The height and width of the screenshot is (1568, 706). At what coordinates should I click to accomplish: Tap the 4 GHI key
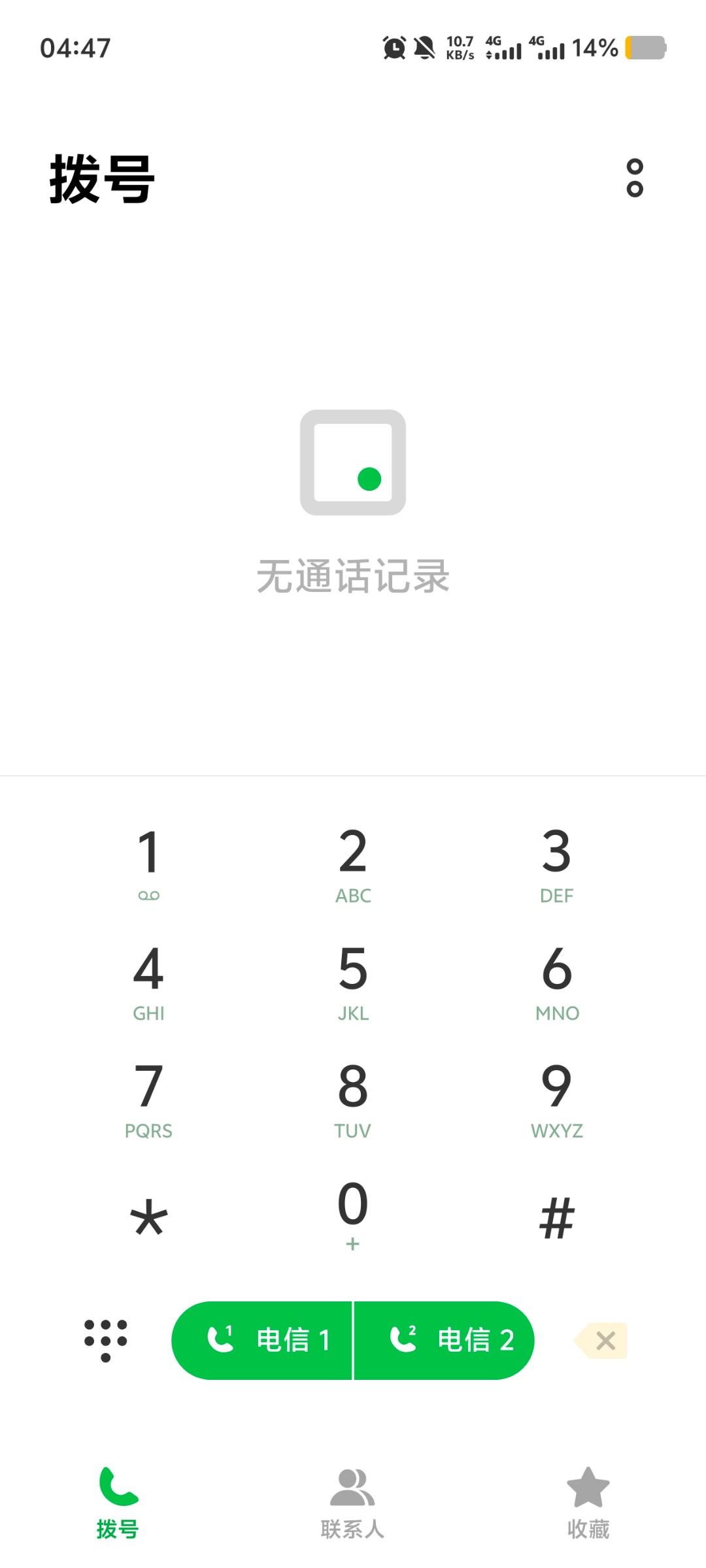click(149, 981)
